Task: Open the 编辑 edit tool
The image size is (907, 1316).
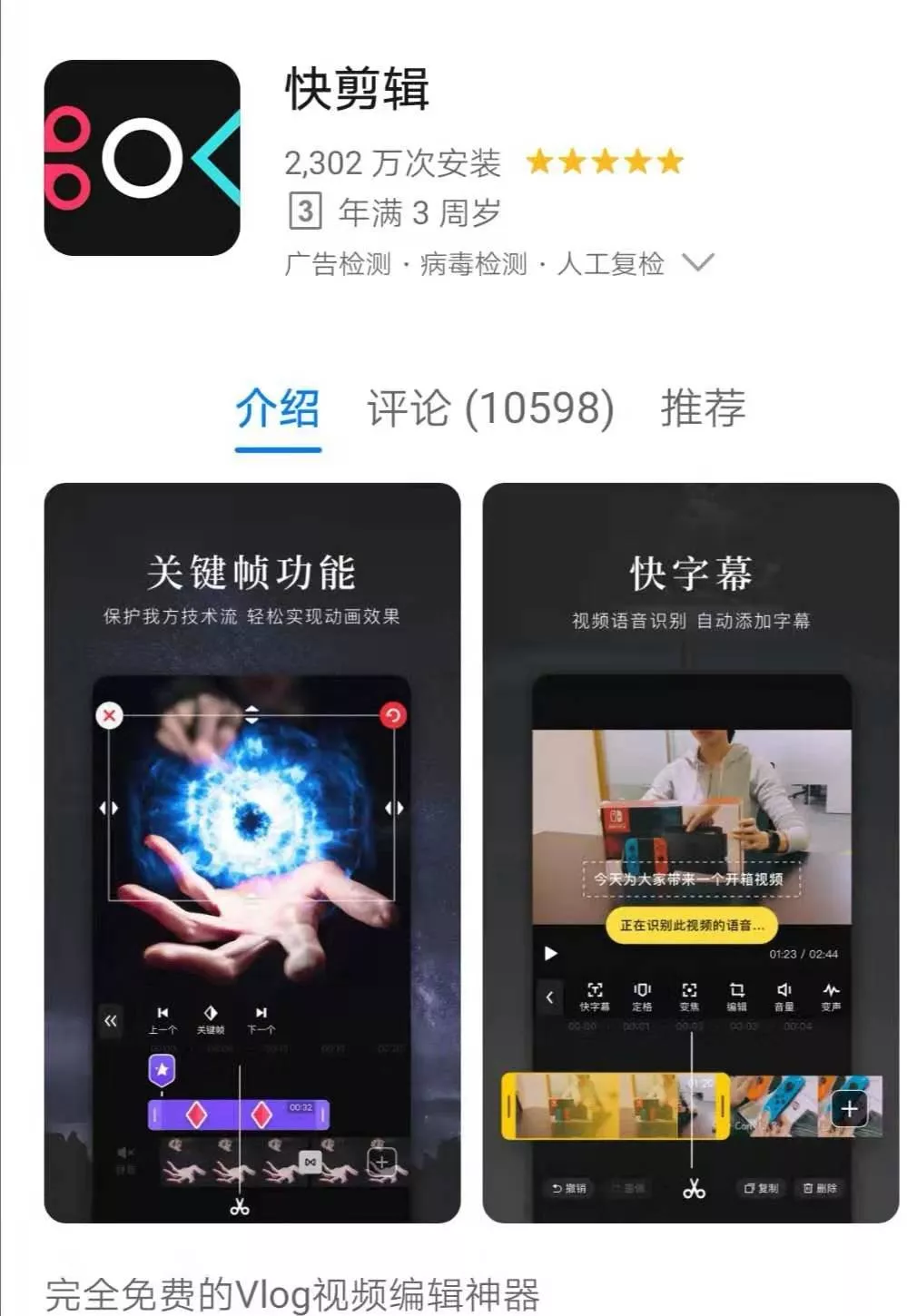Action: 737,996
